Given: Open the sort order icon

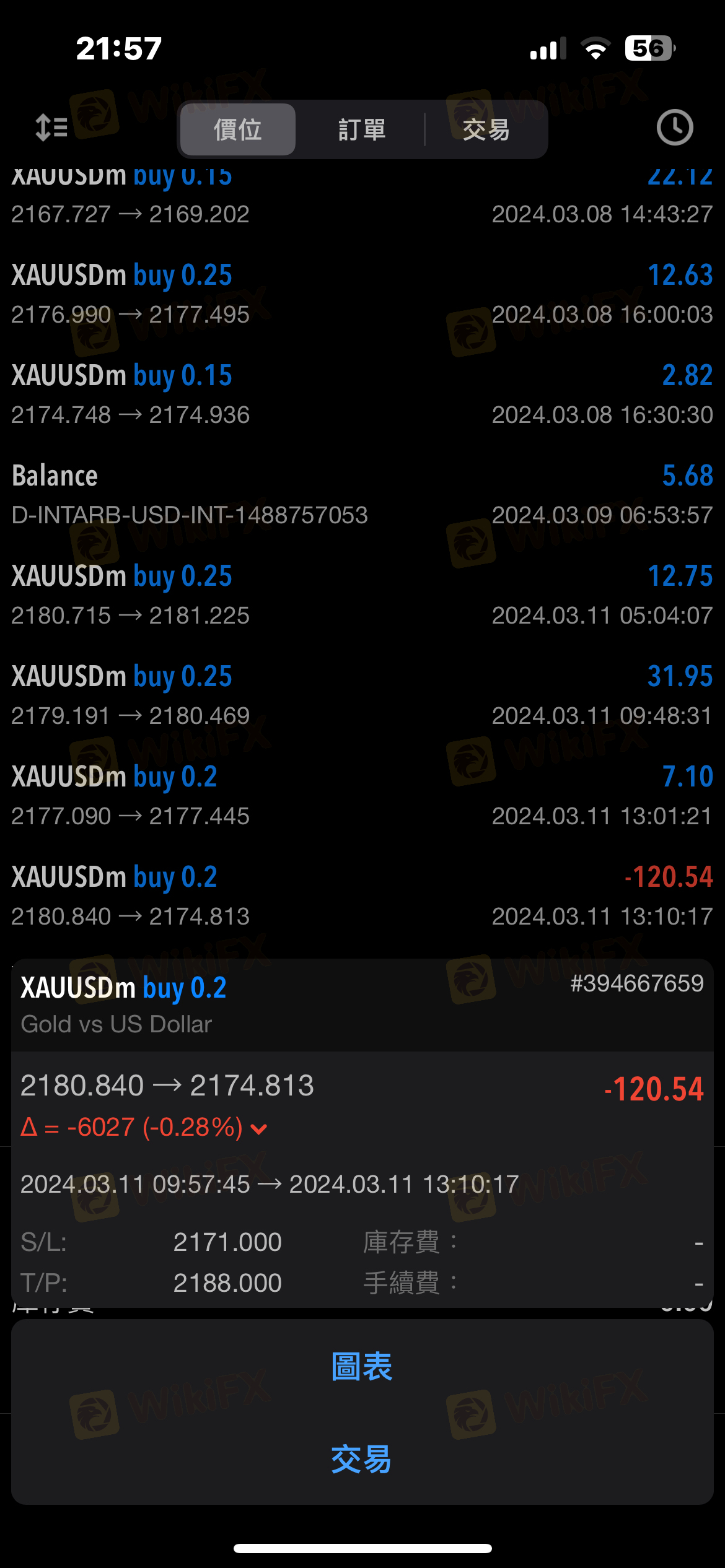Looking at the screenshot, I should pos(51,128).
